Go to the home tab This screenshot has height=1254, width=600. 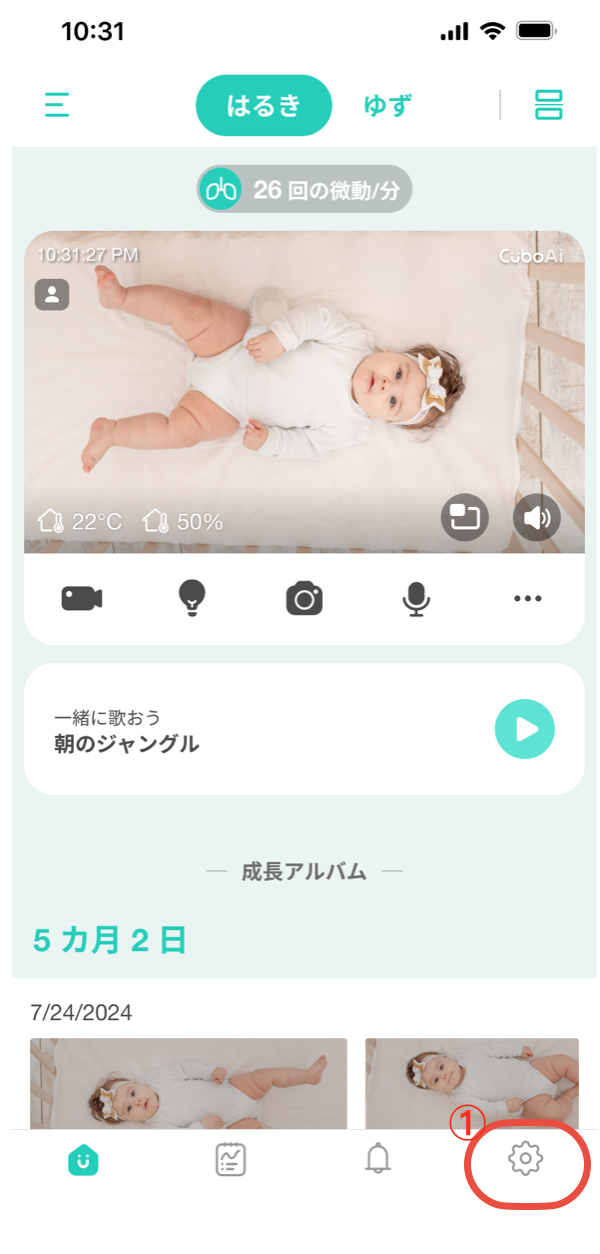[x=83, y=1159]
